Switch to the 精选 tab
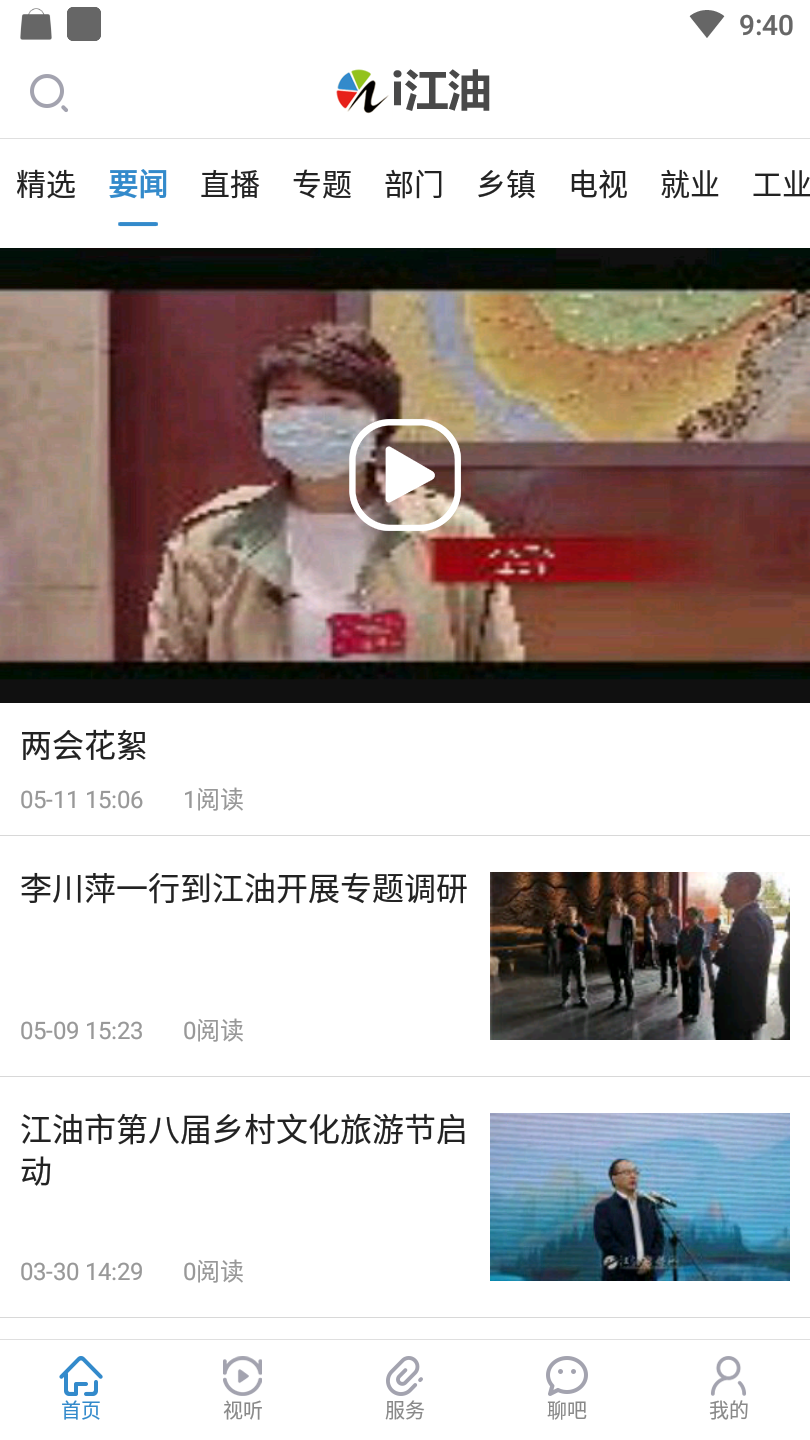810x1440 pixels. (46, 185)
